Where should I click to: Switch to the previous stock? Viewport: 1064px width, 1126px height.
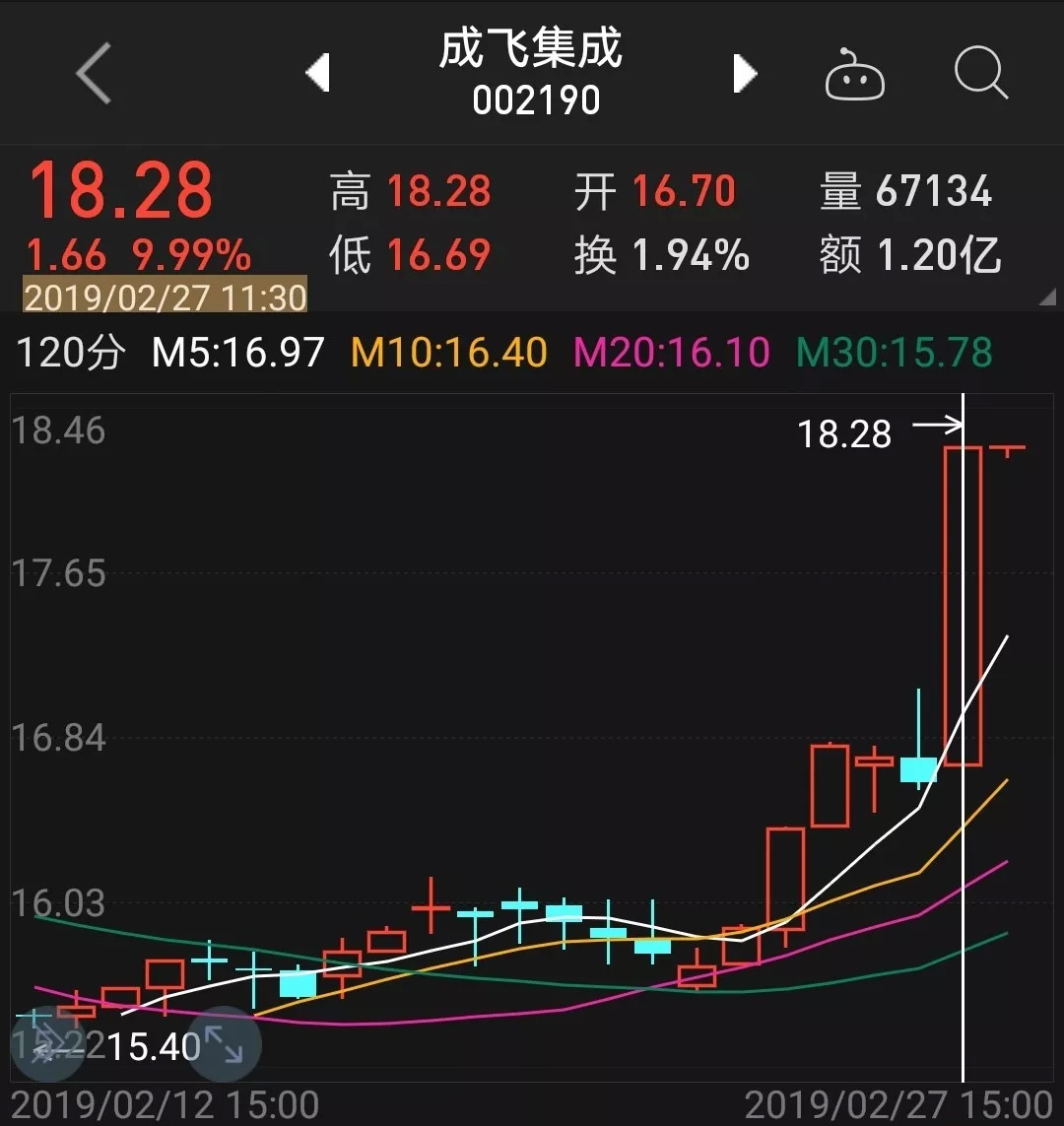pyautogui.click(x=317, y=74)
